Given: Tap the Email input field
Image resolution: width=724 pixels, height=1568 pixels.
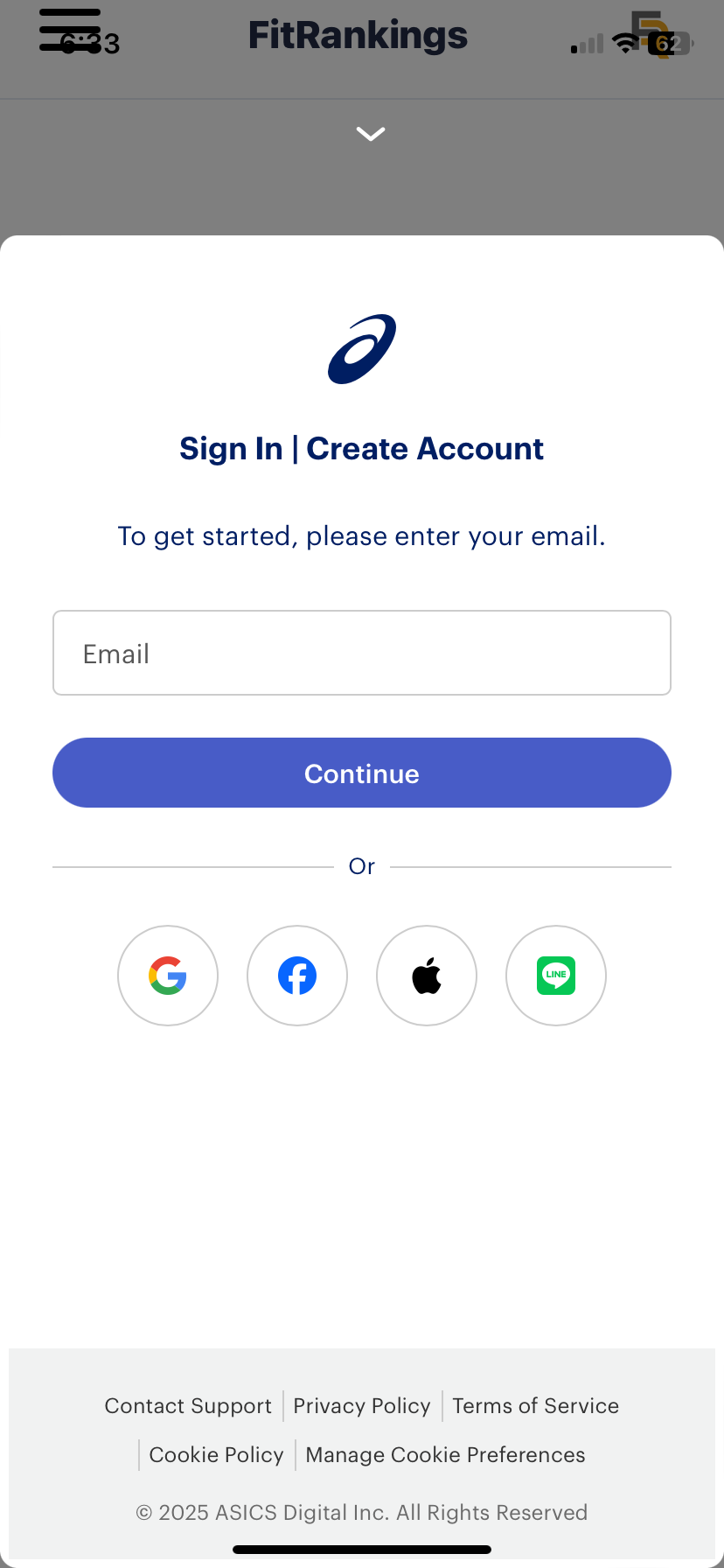Looking at the screenshot, I should (x=362, y=653).
